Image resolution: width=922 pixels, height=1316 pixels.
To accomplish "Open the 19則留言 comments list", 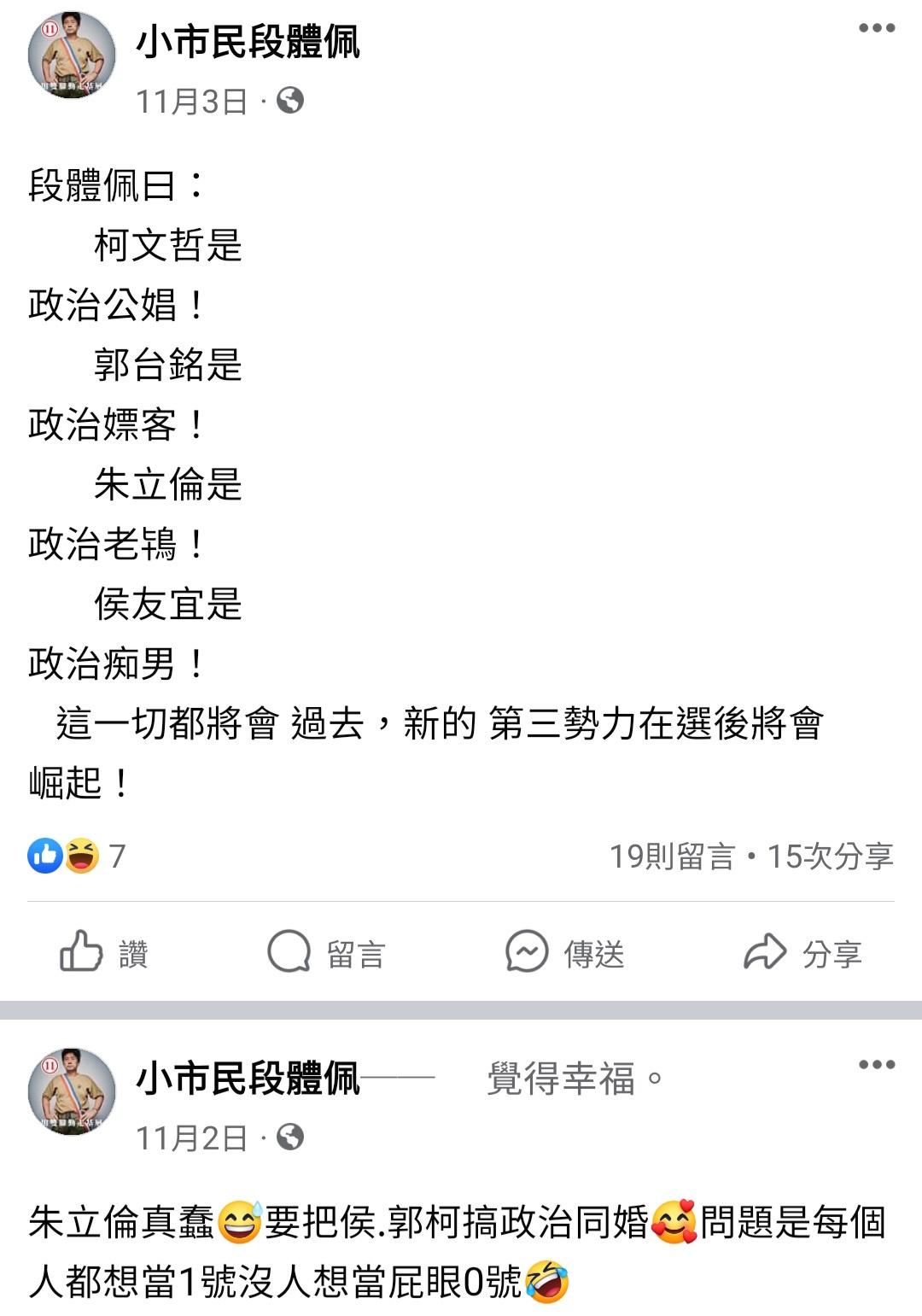I will [672, 856].
